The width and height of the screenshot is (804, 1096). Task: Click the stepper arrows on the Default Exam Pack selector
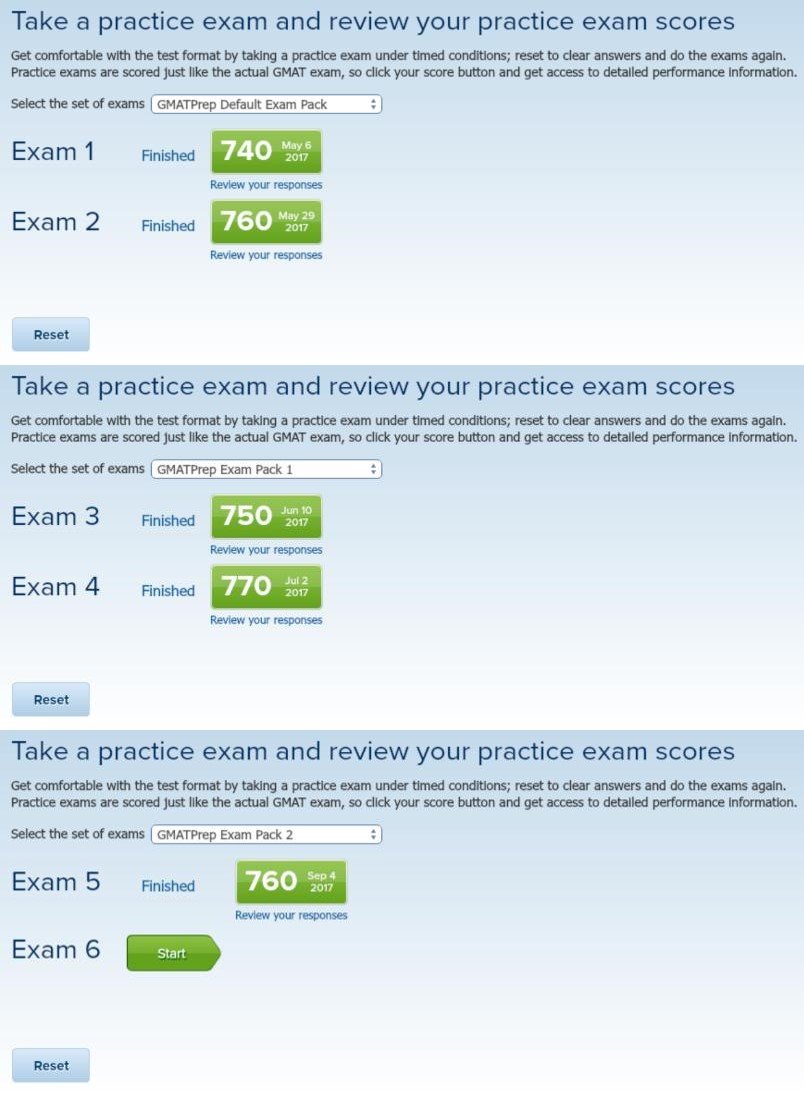tap(371, 104)
